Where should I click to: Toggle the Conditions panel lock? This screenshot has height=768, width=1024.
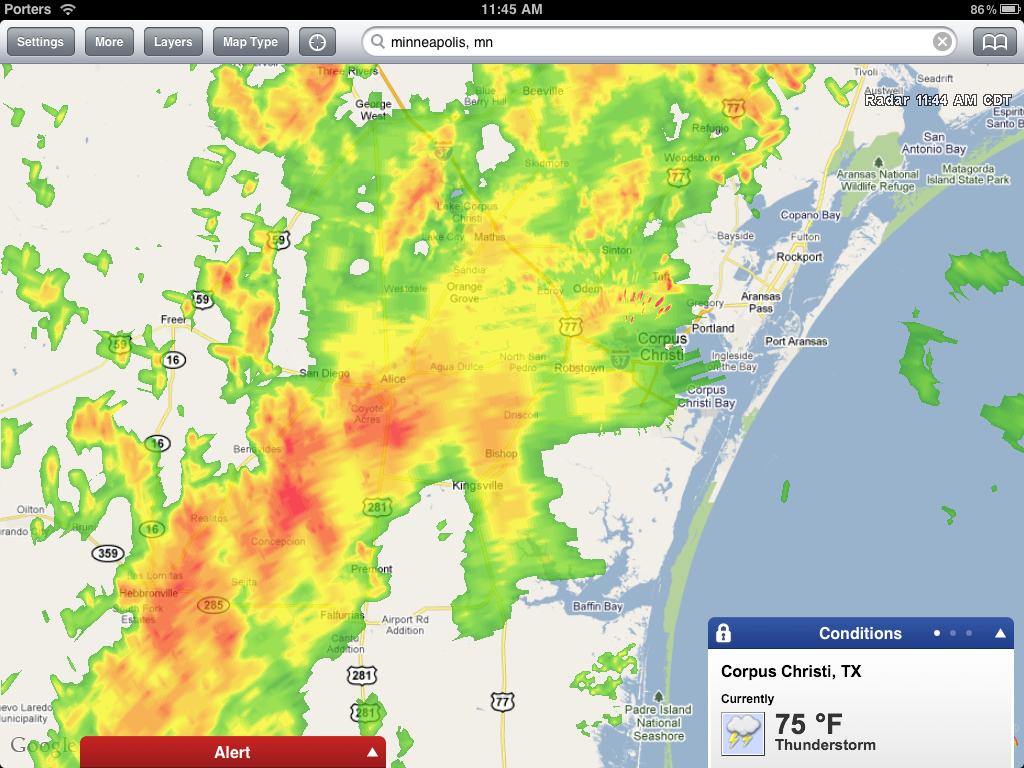(724, 633)
